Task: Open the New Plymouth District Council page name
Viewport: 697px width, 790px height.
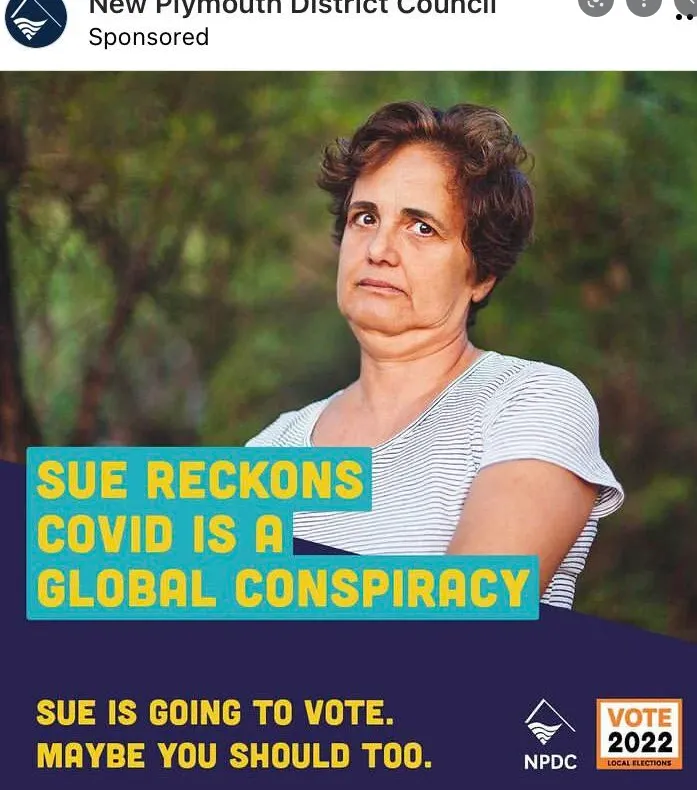Action: click(x=292, y=8)
